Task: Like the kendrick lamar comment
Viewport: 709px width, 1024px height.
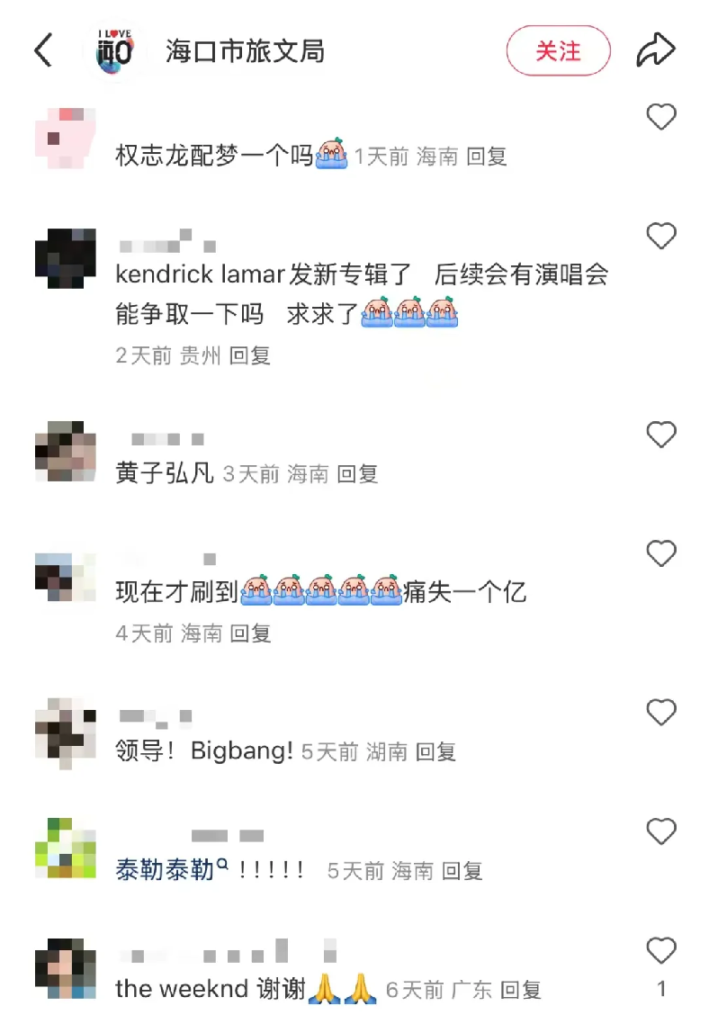Action: click(x=661, y=236)
